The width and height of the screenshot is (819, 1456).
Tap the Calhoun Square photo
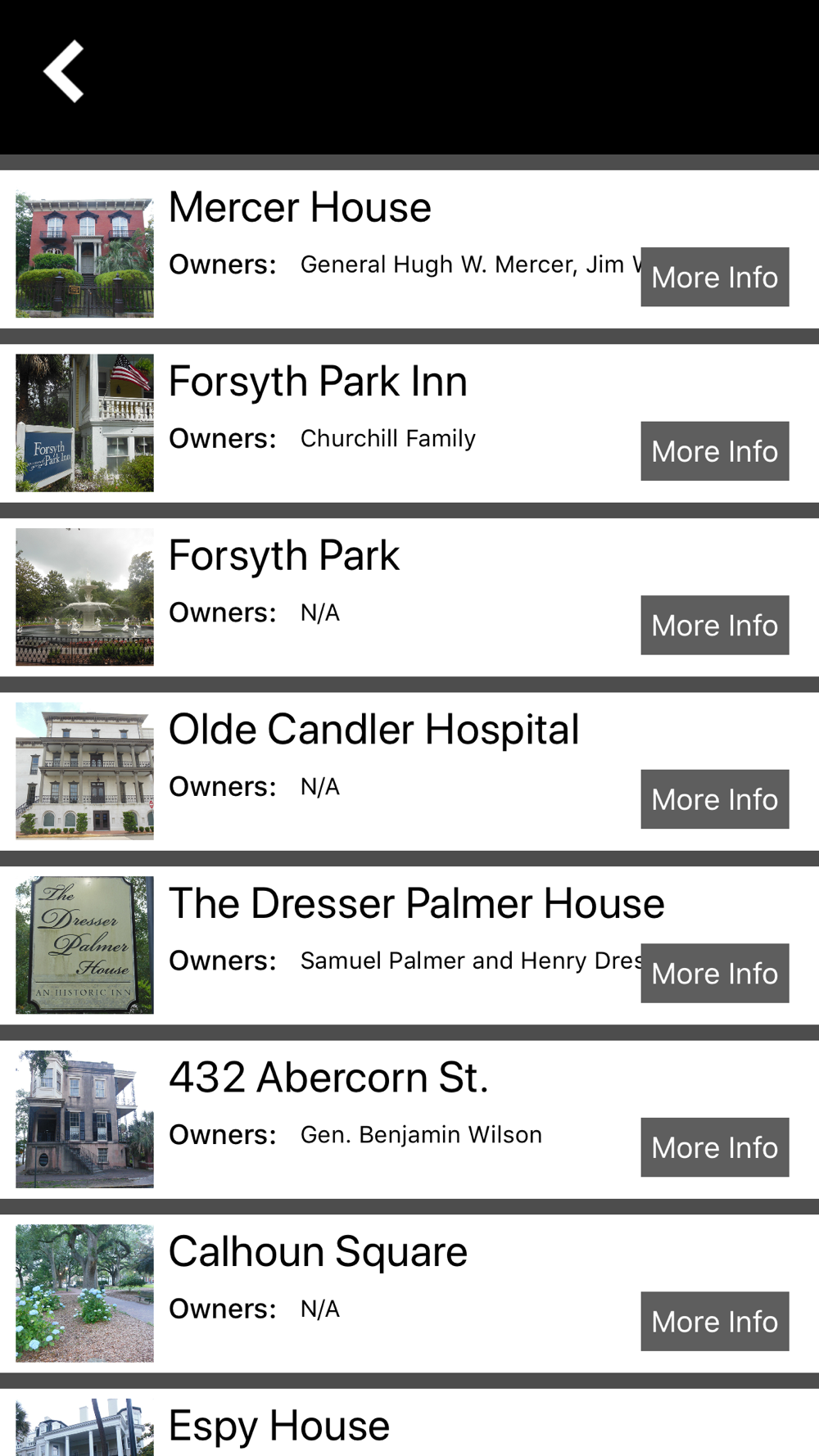point(84,1293)
